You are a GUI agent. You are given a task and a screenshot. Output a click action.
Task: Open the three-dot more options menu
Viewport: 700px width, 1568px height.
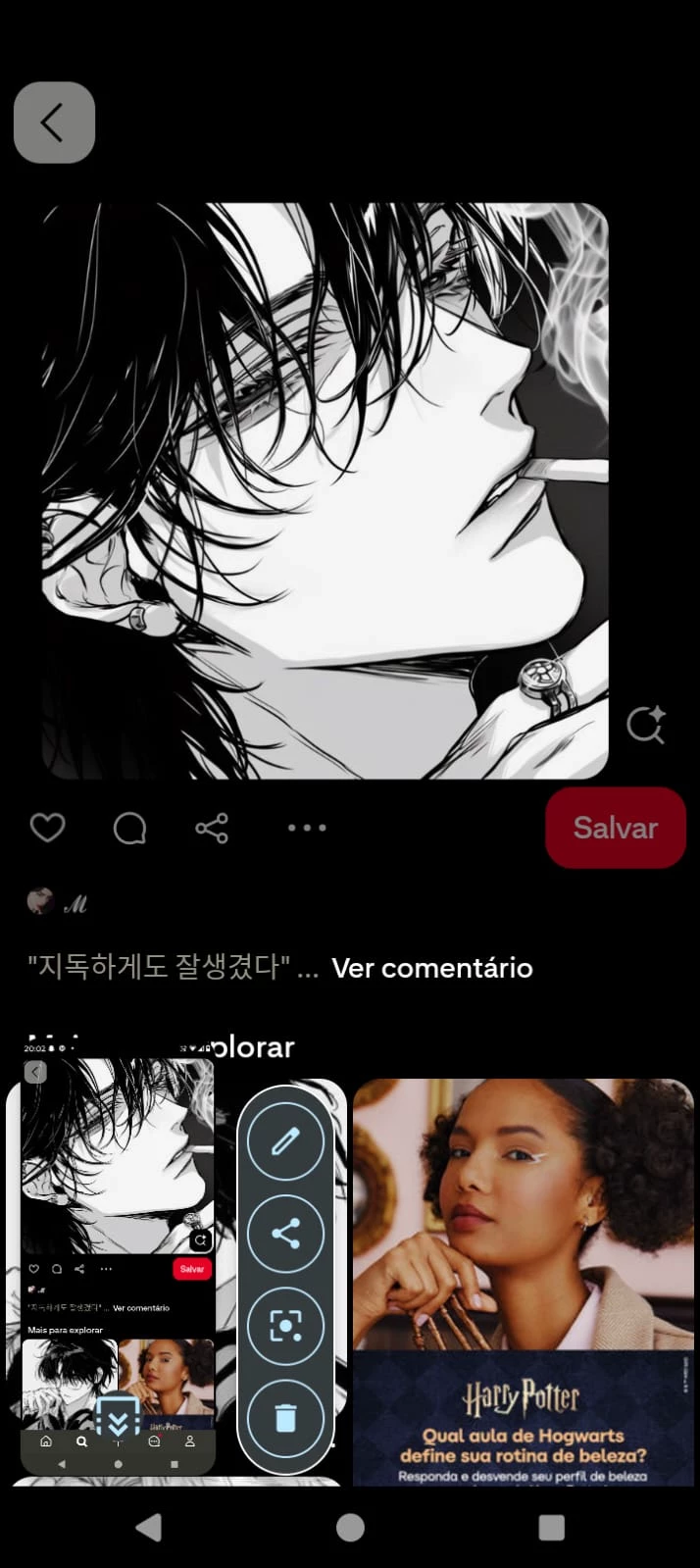point(307,828)
